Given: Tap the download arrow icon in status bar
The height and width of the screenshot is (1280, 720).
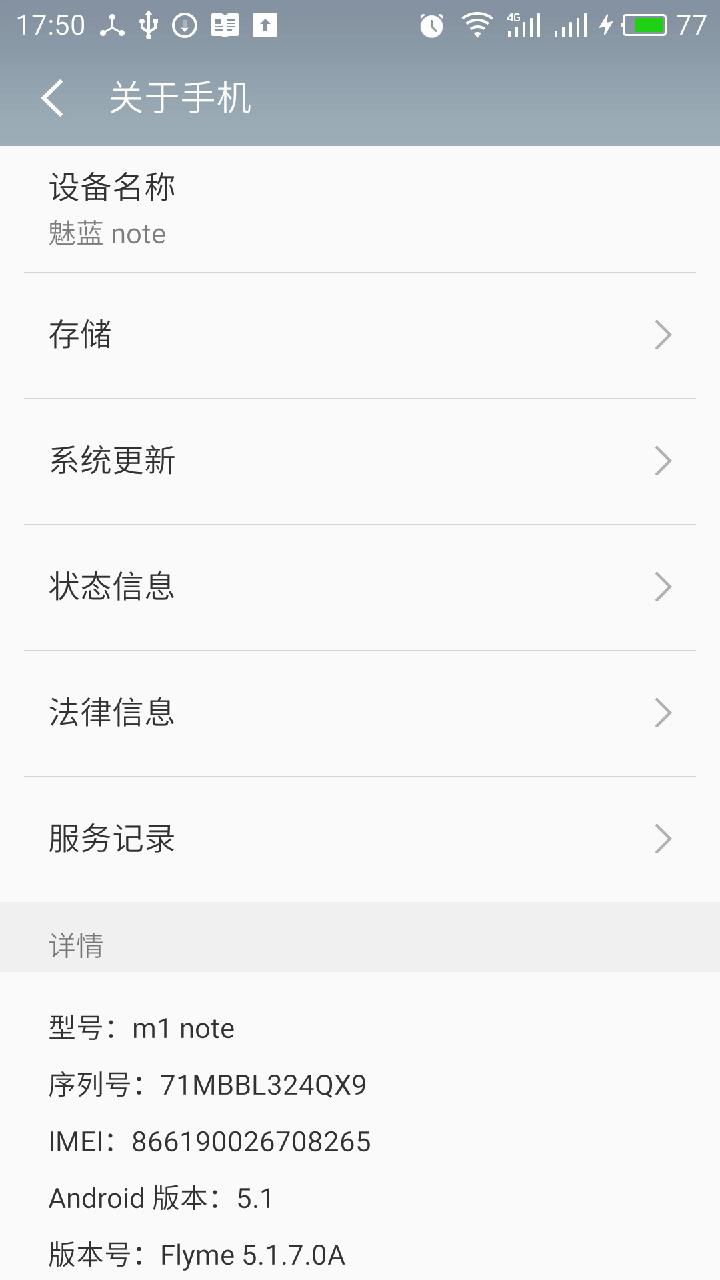Looking at the screenshot, I should 182,25.
